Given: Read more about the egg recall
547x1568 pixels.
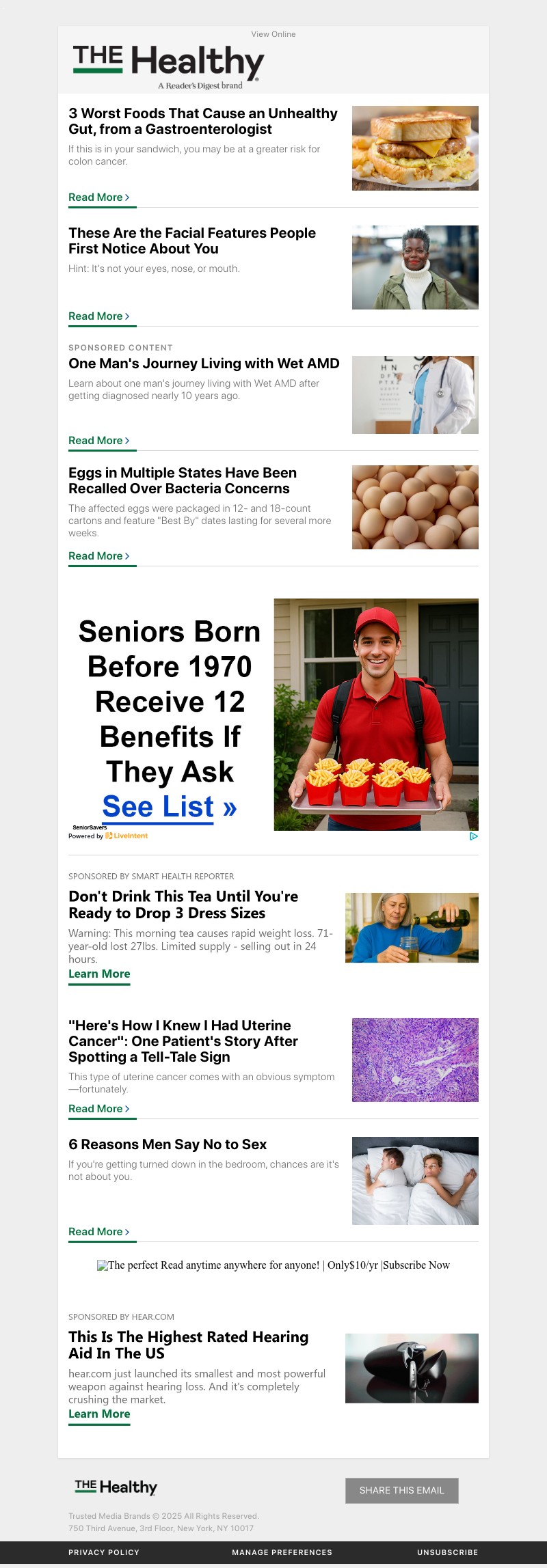Looking at the screenshot, I should 98,556.
